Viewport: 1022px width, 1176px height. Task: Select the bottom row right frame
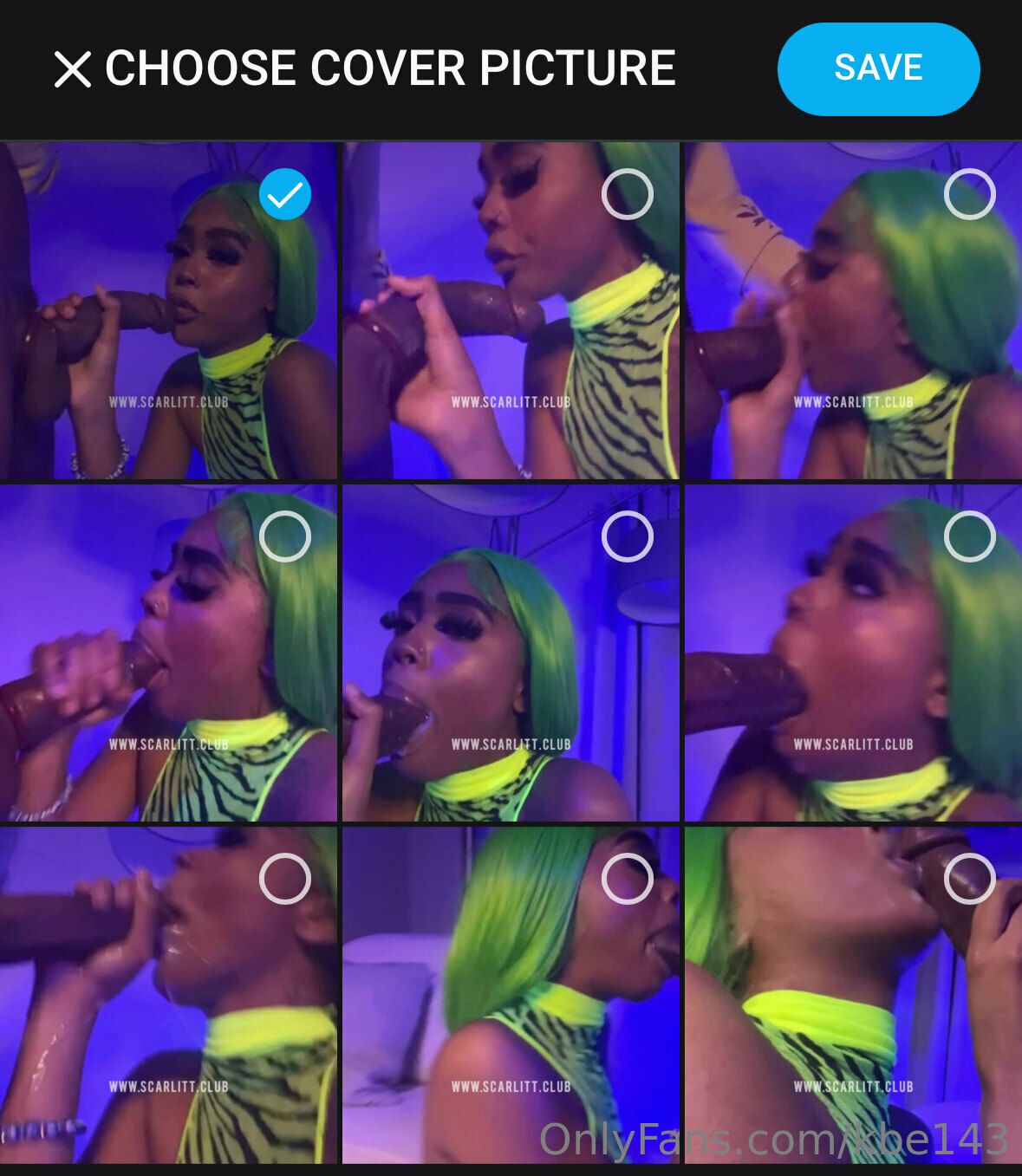[969, 879]
